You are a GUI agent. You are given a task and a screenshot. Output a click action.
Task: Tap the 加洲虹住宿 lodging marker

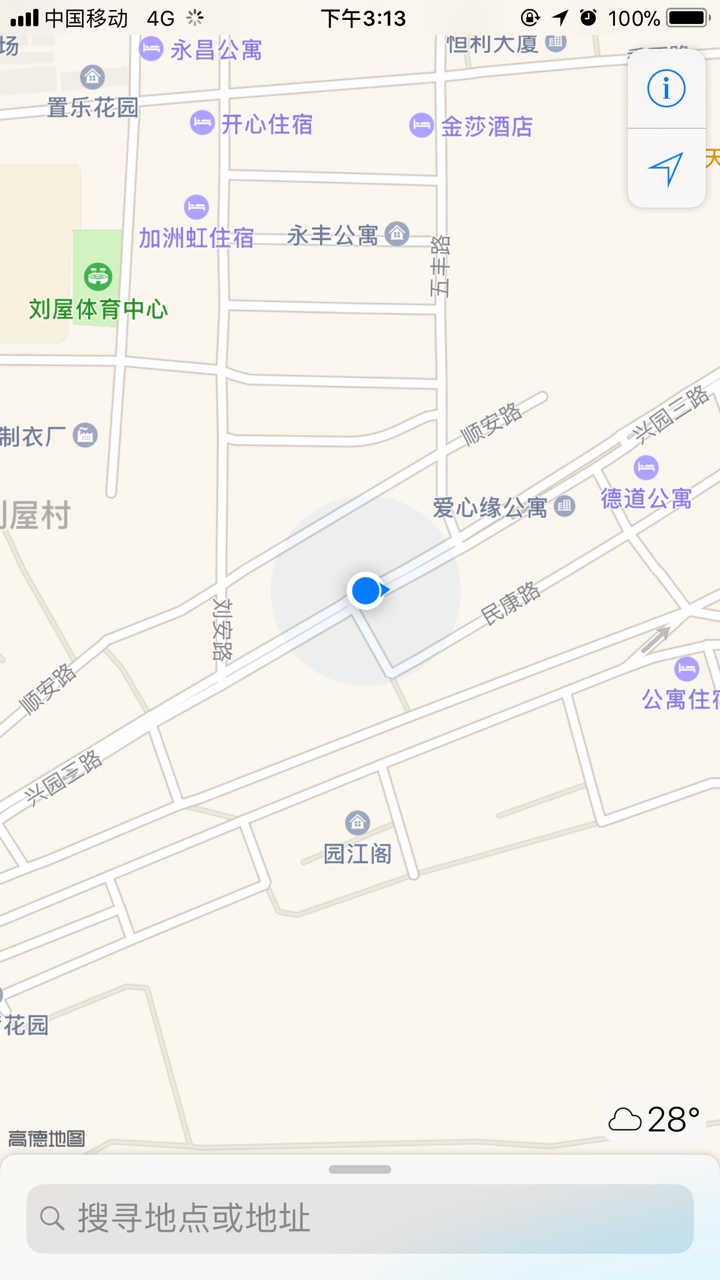(x=196, y=208)
